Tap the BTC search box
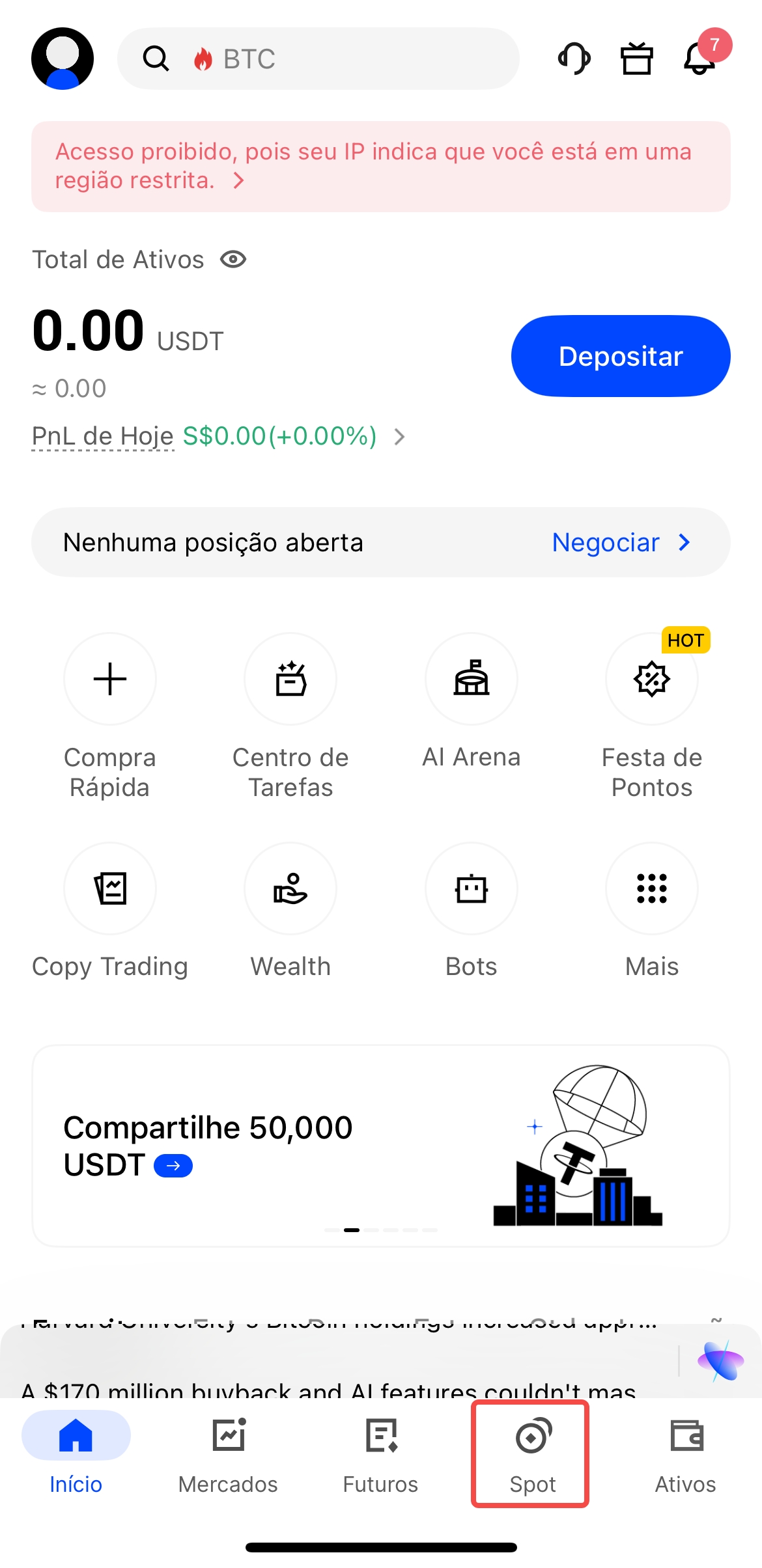The height and width of the screenshot is (1568, 762). 318,59
